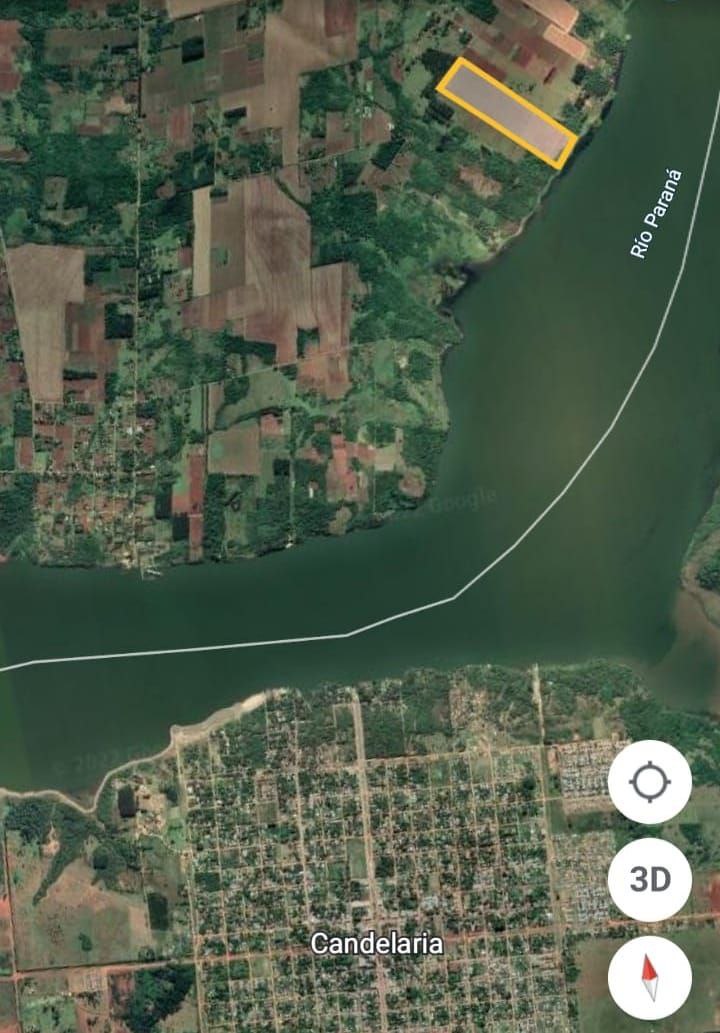Screen dimensions: 720x1033
Task: Center map on my current location
Action: [x=650, y=782]
